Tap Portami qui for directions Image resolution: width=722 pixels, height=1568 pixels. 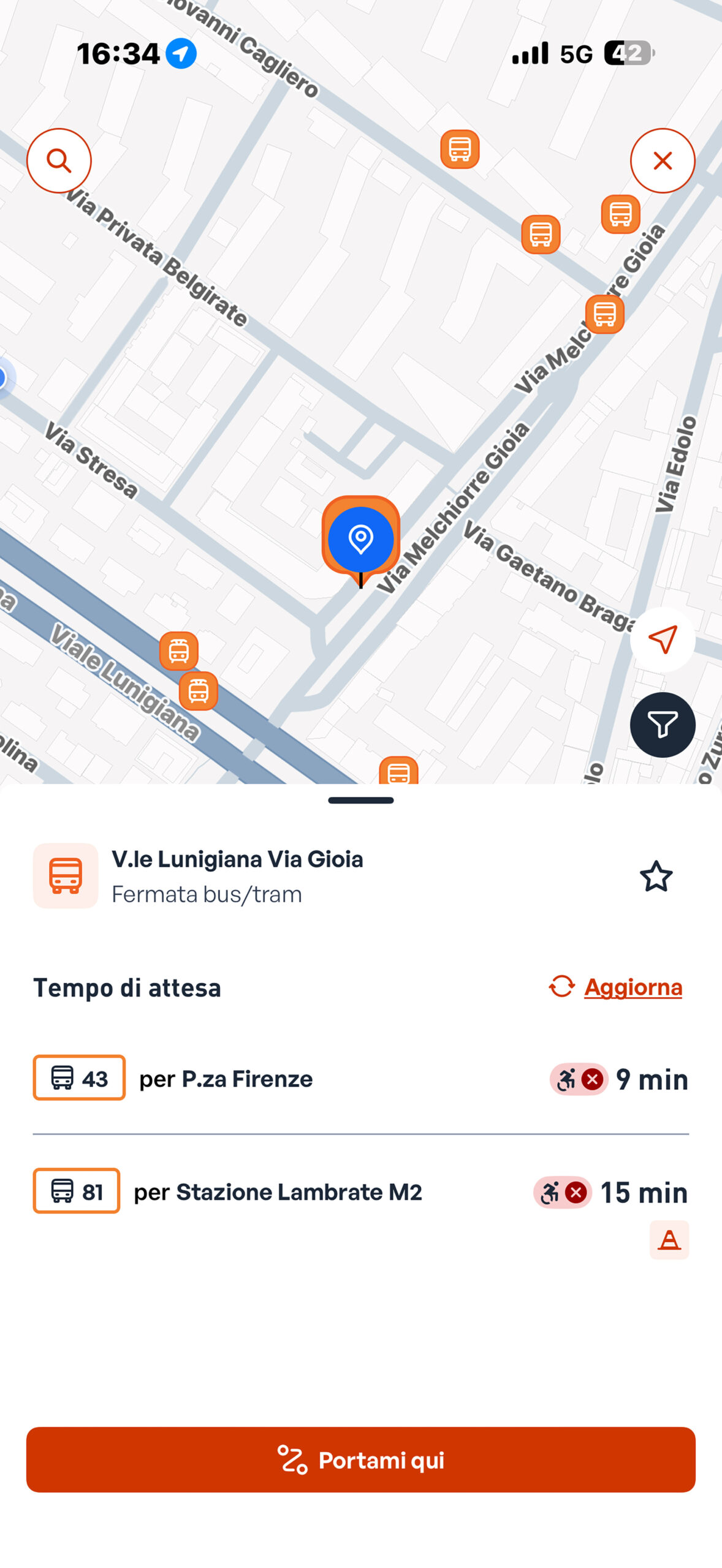click(360, 1460)
